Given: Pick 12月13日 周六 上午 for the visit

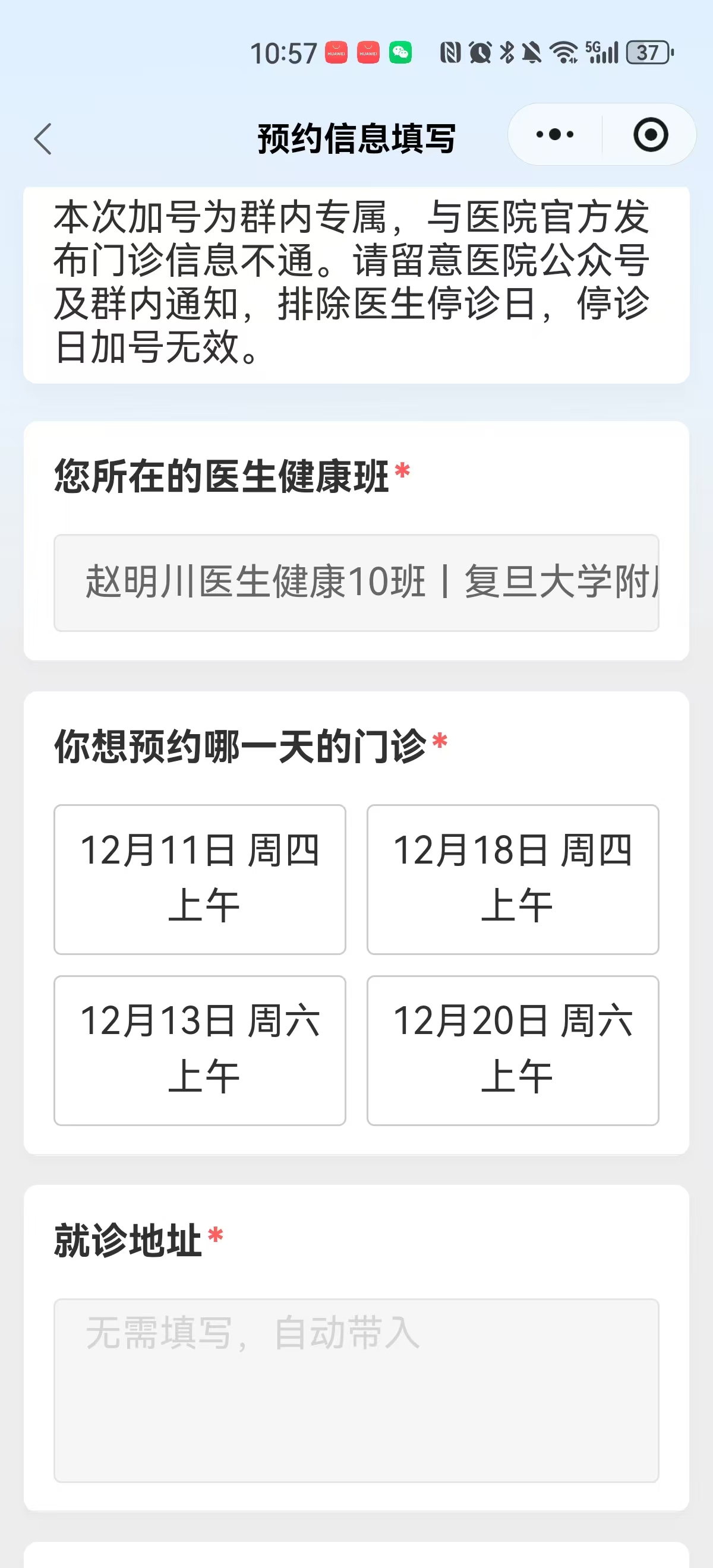Looking at the screenshot, I should pos(200,1050).
